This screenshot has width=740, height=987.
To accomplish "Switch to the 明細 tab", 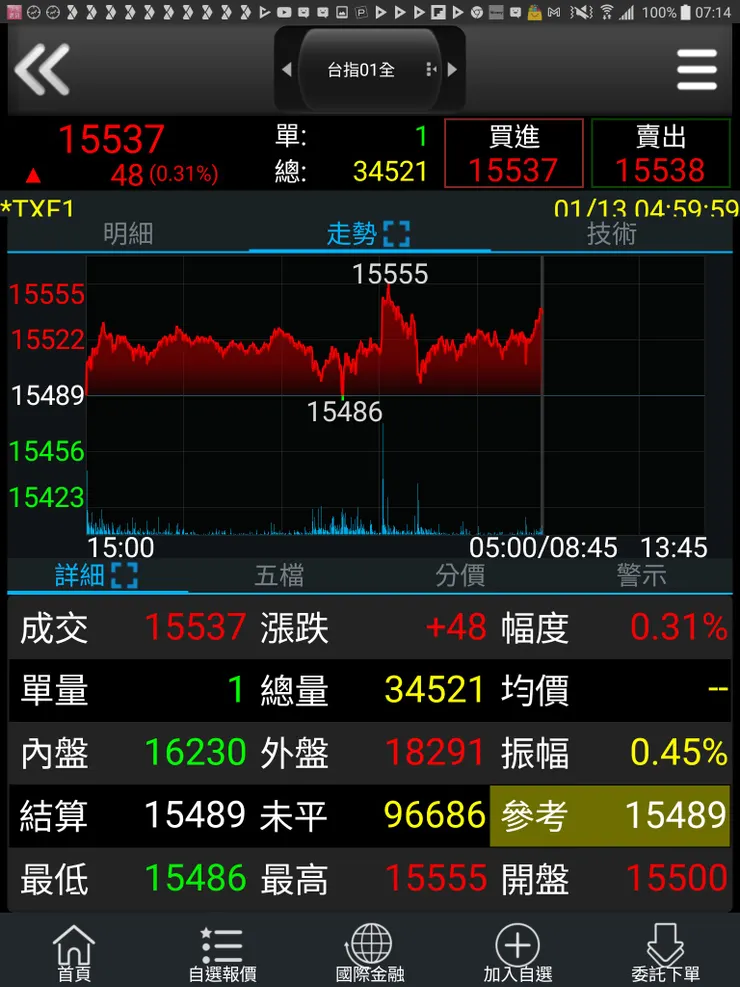I will pyautogui.click(x=128, y=234).
